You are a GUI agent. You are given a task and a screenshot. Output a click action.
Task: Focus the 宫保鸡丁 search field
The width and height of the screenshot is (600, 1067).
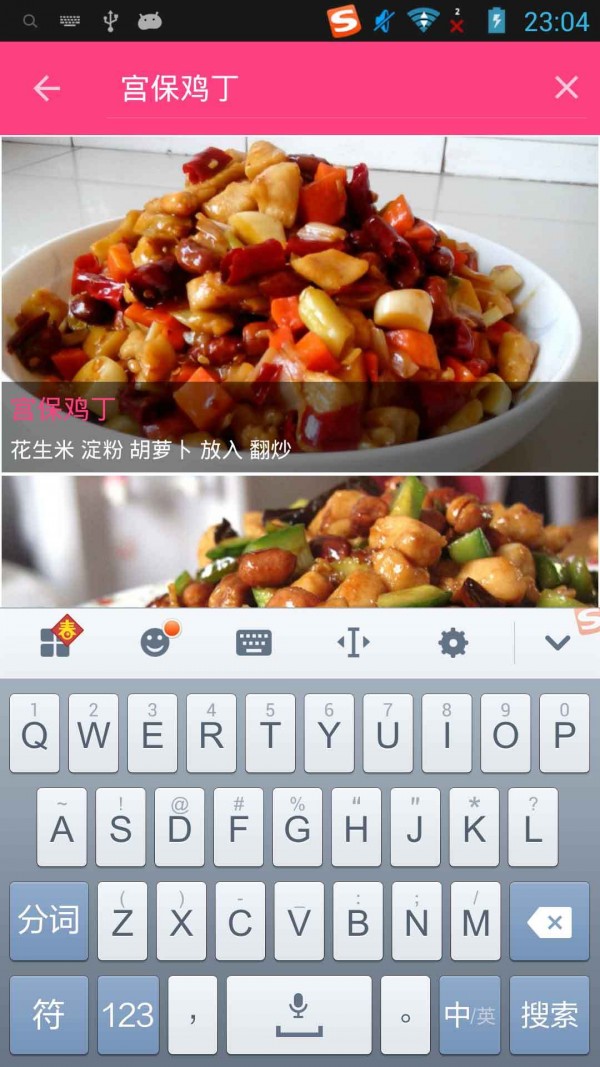click(x=320, y=88)
